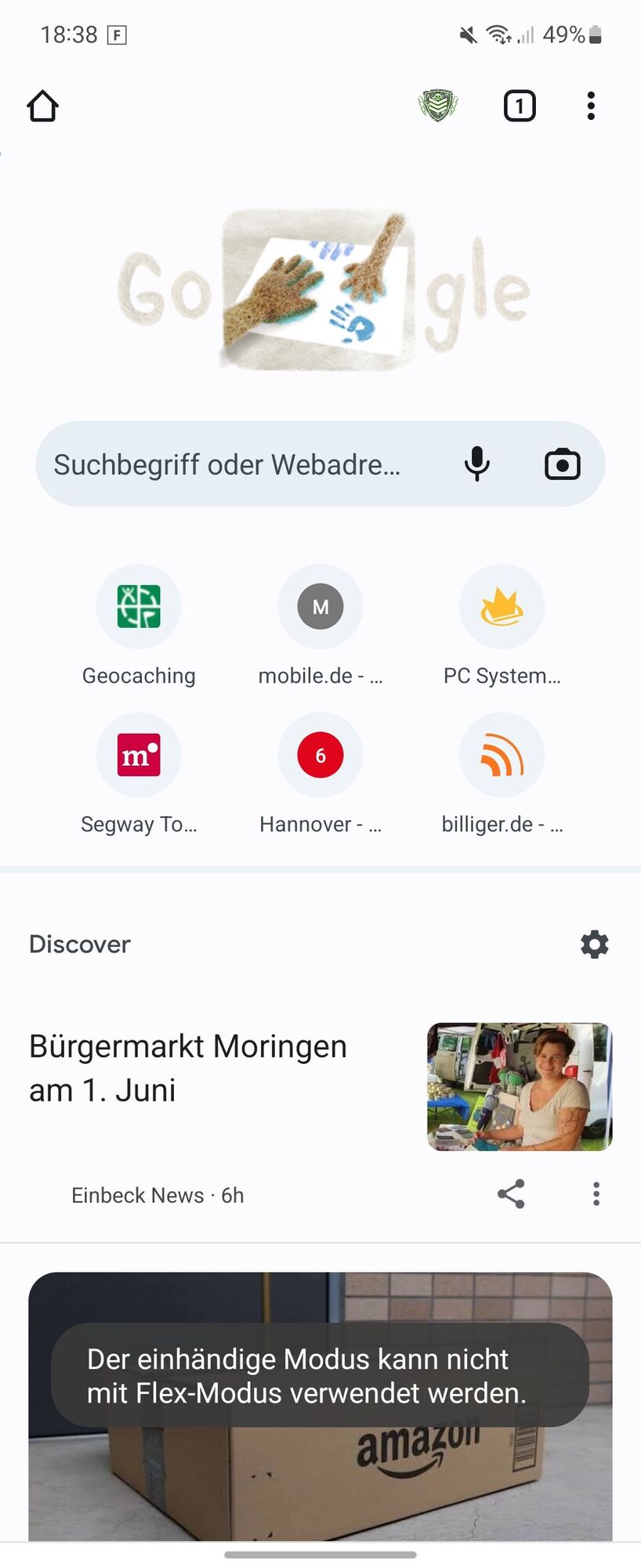Go to the browser home page
641x1568 pixels.
pos(43,106)
